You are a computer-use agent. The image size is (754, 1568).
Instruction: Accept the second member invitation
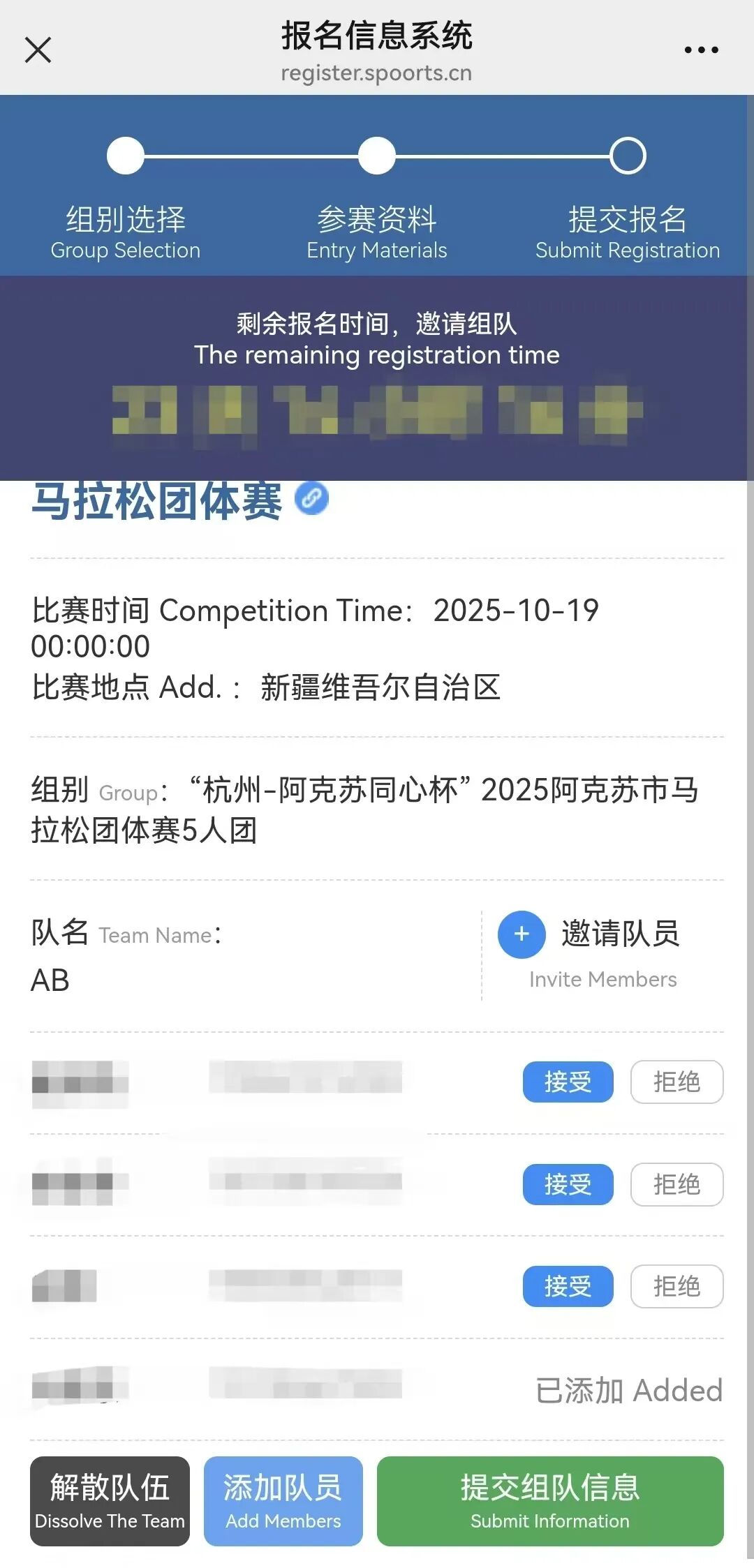tap(567, 1184)
